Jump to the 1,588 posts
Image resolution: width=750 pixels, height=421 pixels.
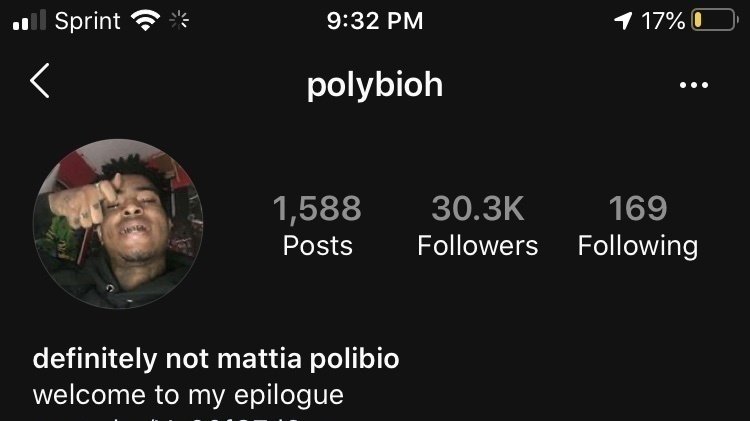click(x=317, y=226)
